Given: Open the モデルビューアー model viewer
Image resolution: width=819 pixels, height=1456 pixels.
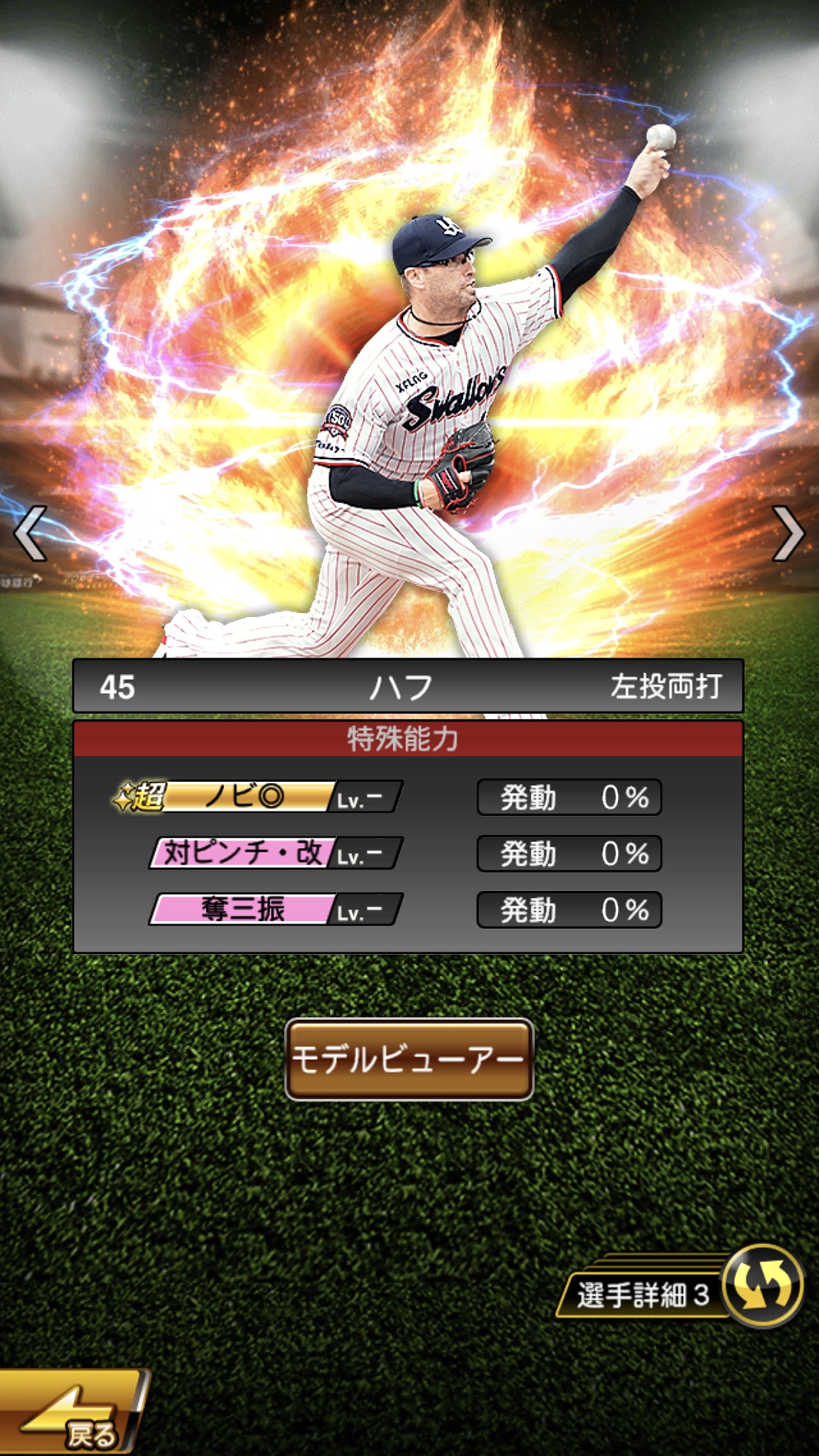Looking at the screenshot, I should [x=409, y=1060].
